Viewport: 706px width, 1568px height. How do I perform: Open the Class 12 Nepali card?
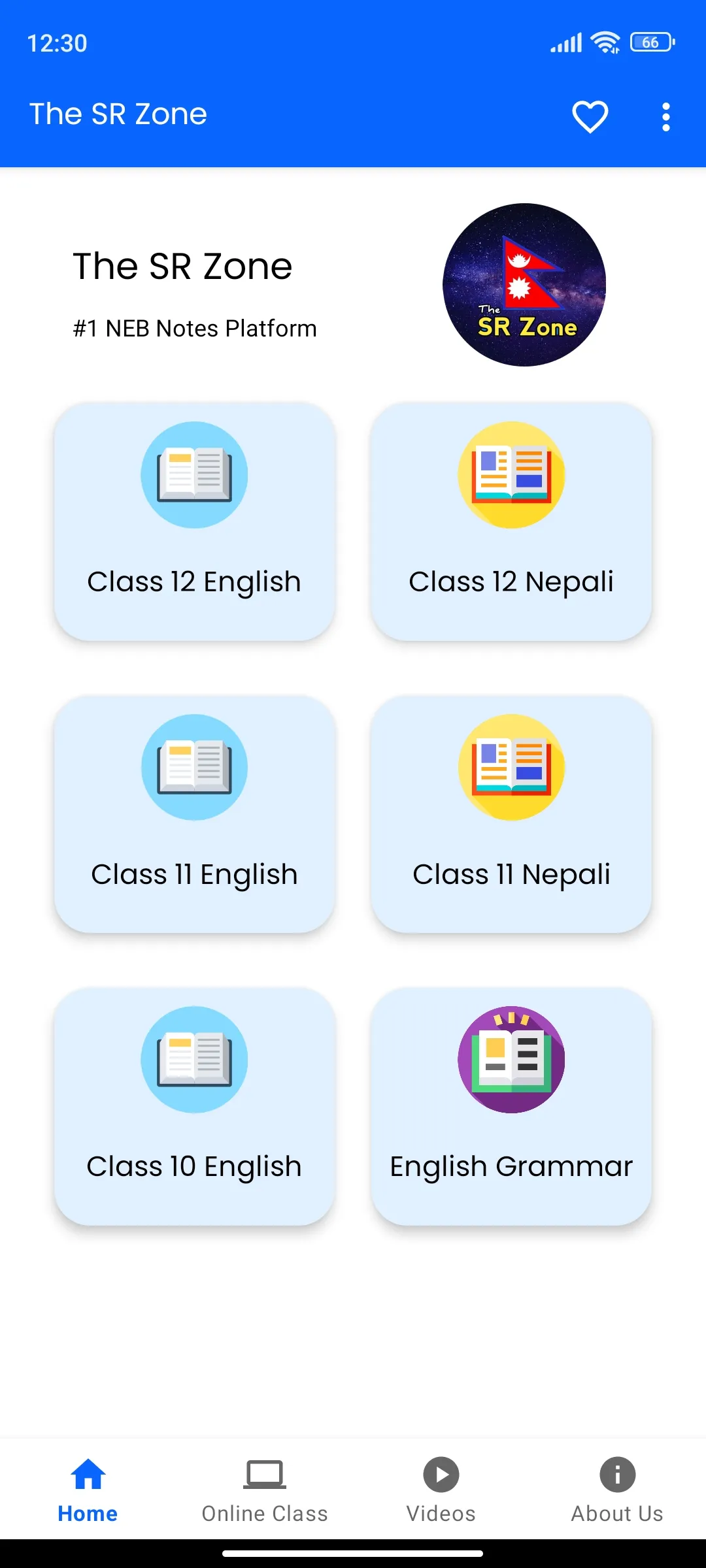click(511, 521)
